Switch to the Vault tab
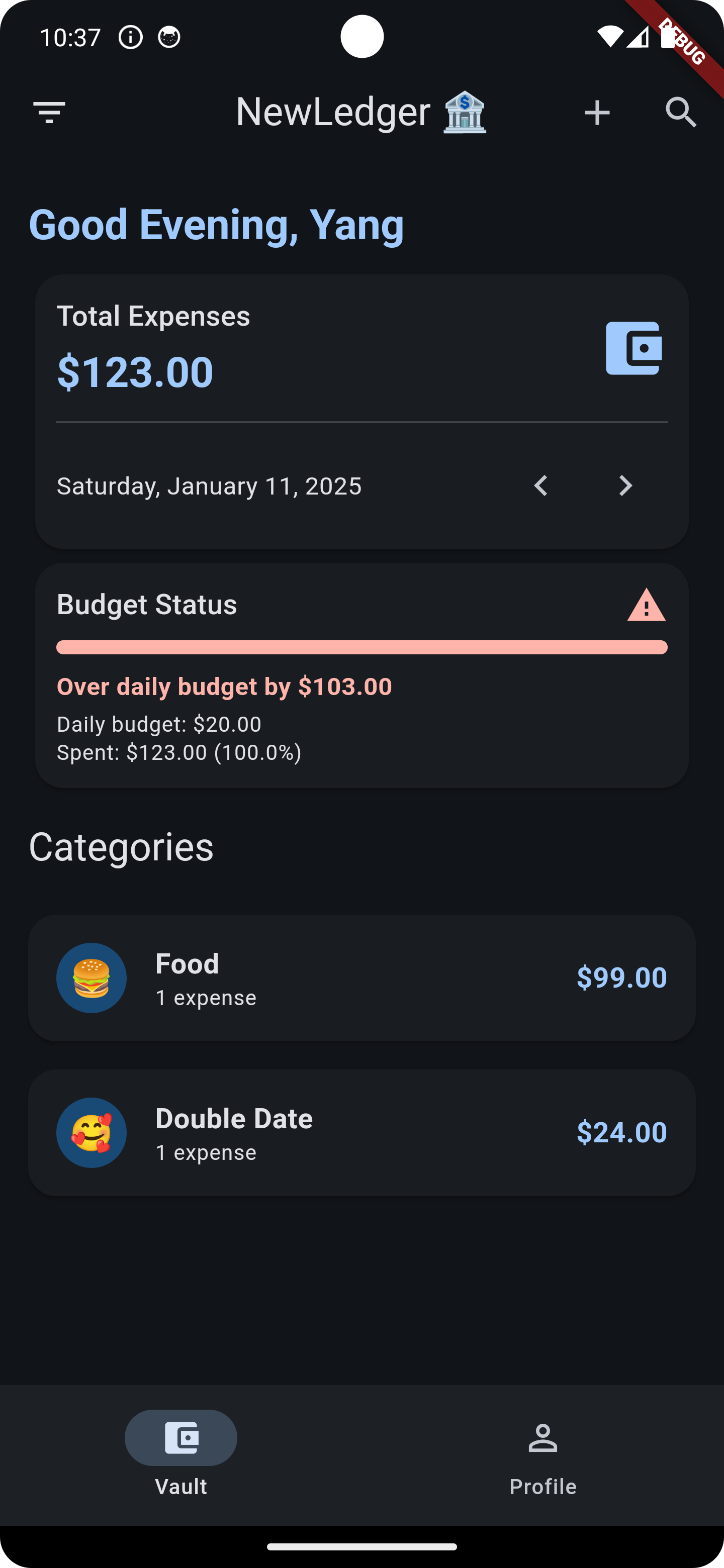This screenshot has width=724, height=1568. pos(181,1455)
